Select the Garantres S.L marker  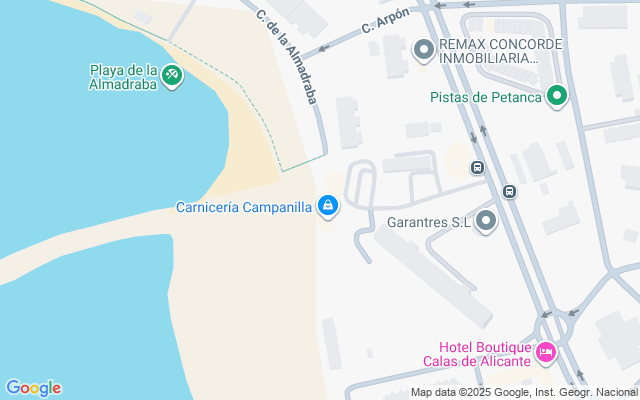487,221
